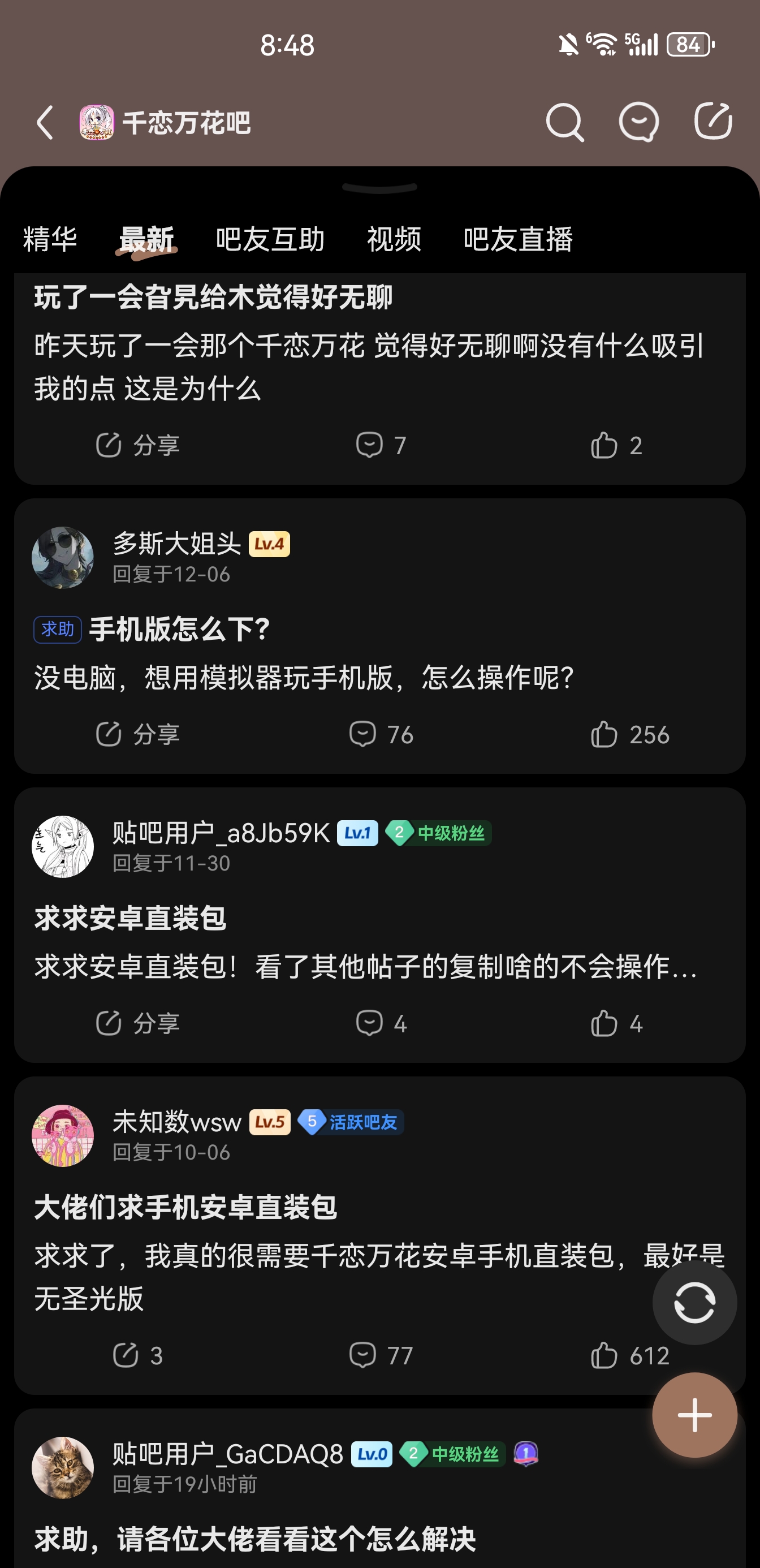
Task: Switch to the 吧友直播 tab
Action: click(518, 239)
